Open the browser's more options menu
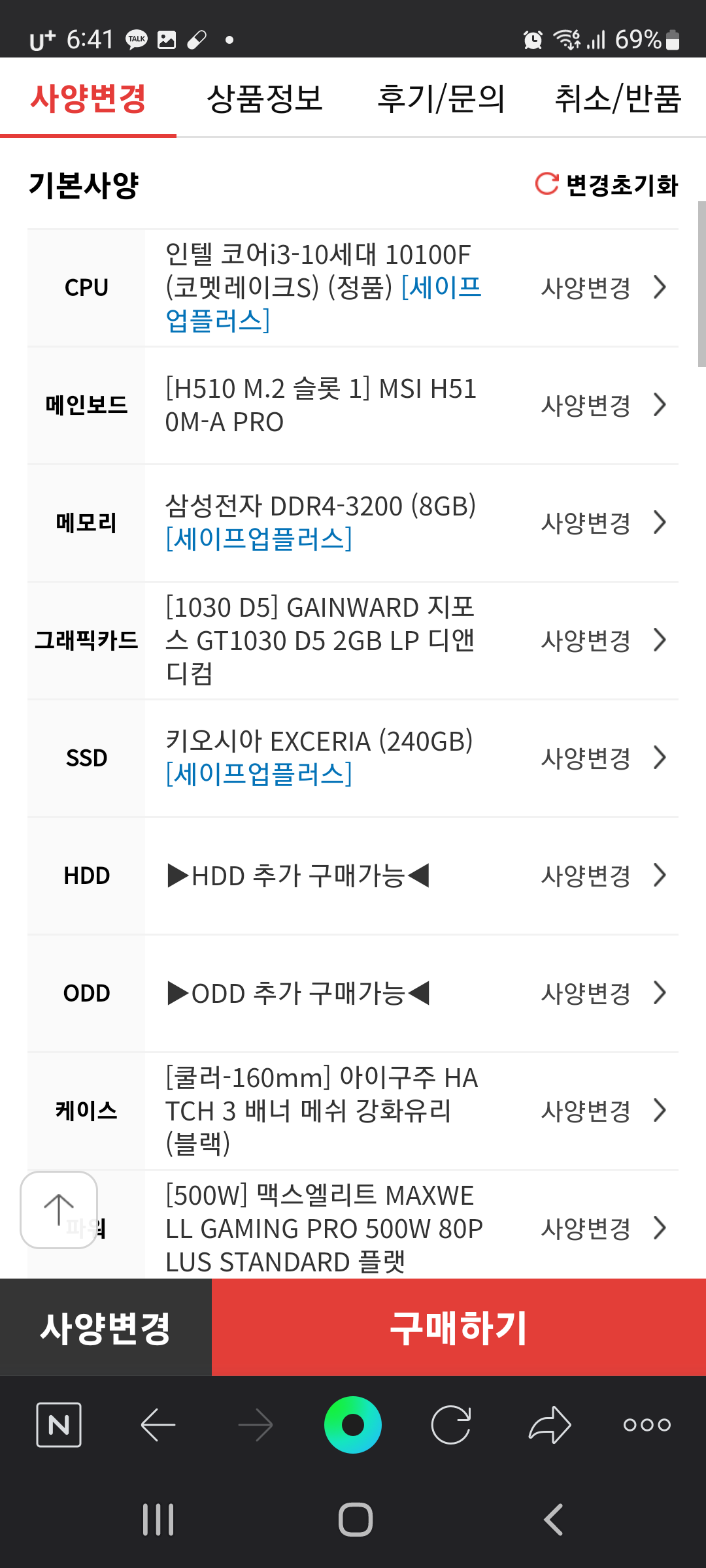The image size is (706, 1568). pos(647,1425)
